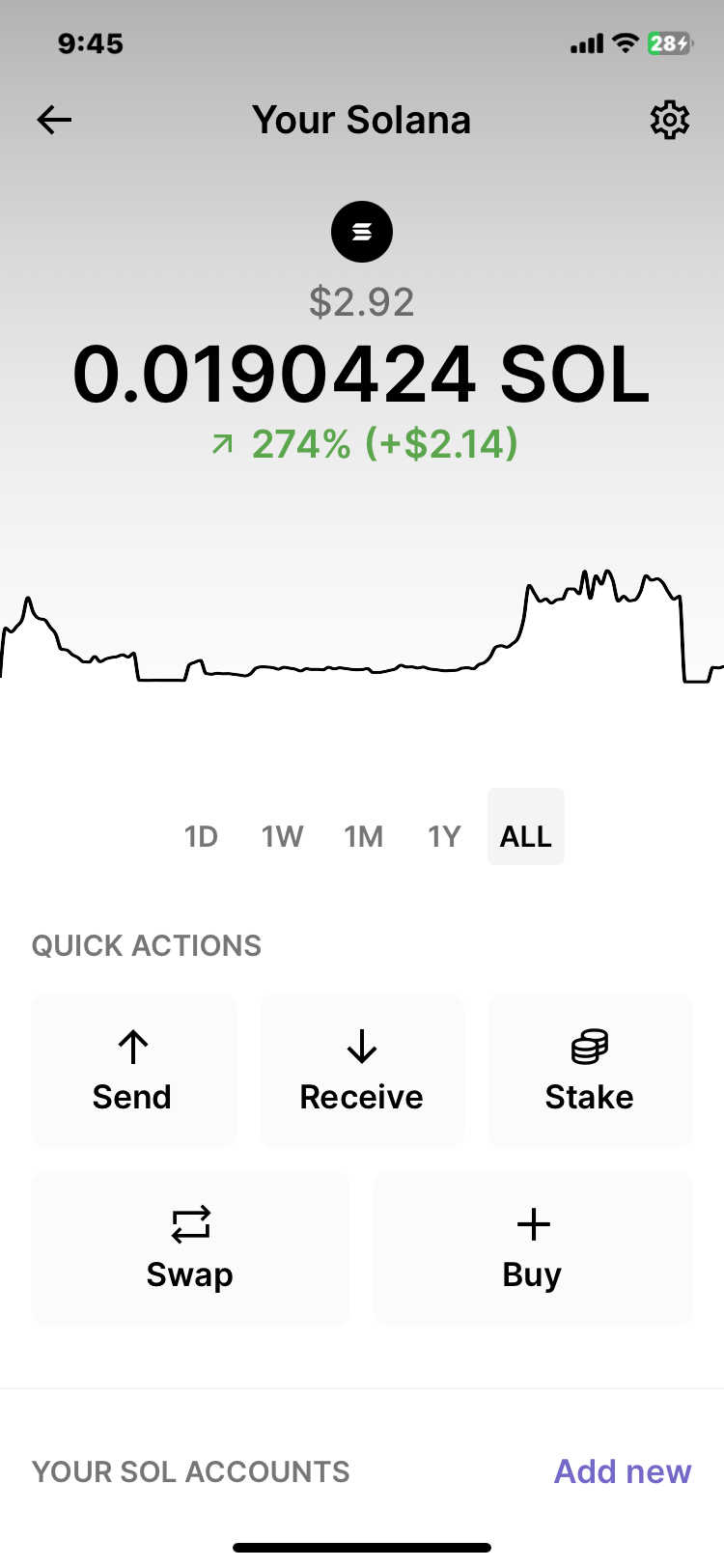The height and width of the screenshot is (1568, 724).
Task: Change the chart to 1Y
Action: [x=444, y=836]
